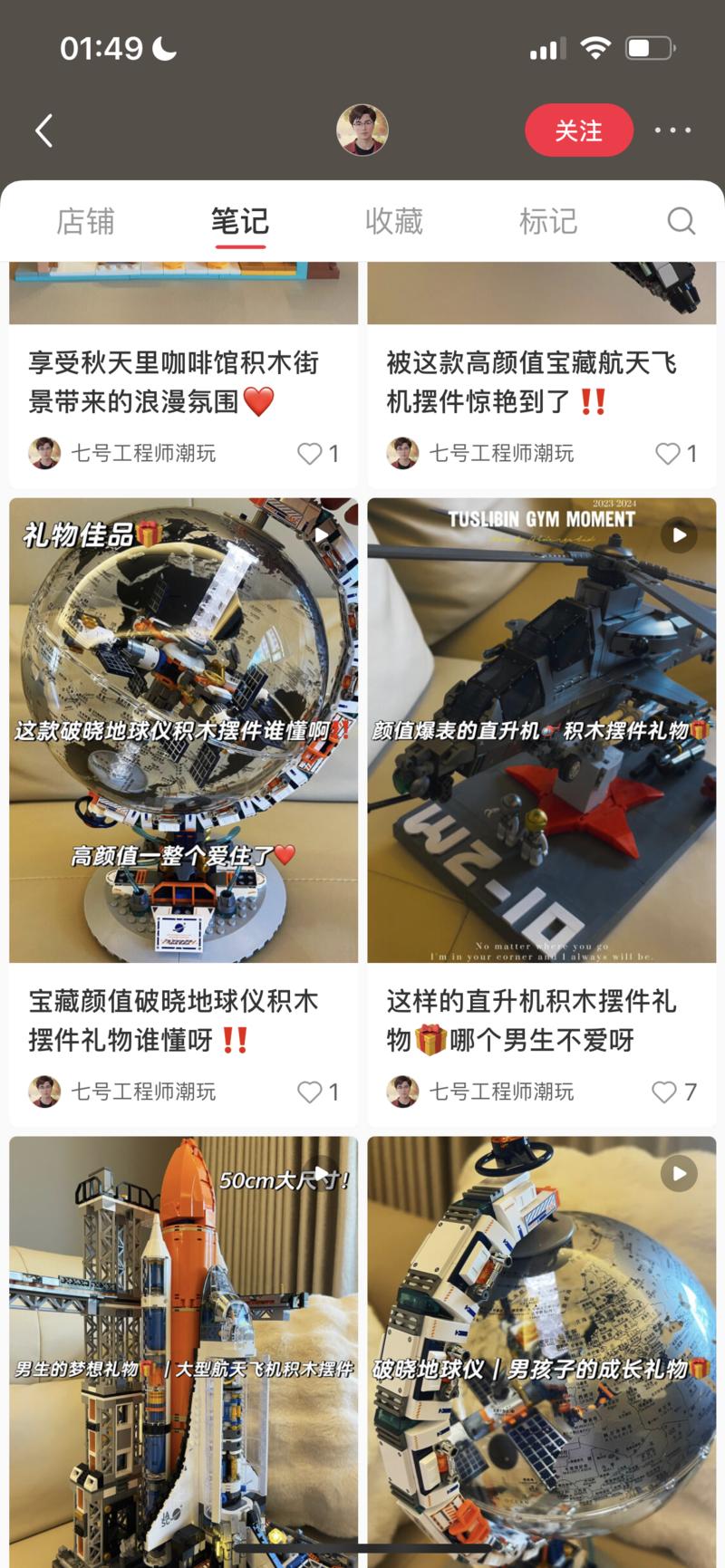Follow this user with 关注 button

tap(578, 130)
